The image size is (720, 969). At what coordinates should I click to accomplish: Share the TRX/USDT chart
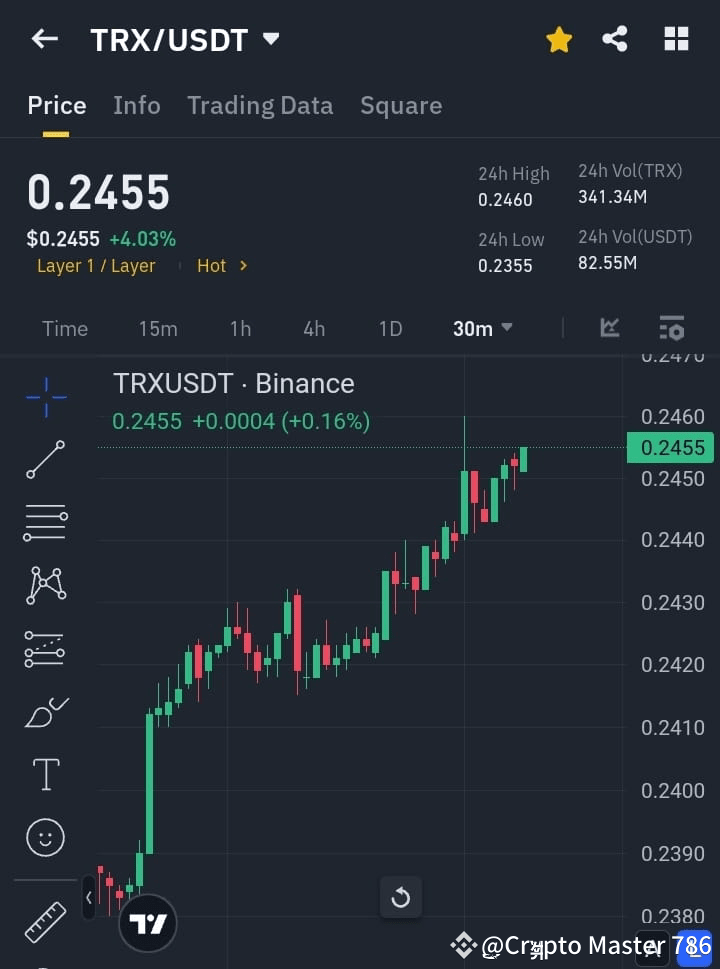[615, 39]
